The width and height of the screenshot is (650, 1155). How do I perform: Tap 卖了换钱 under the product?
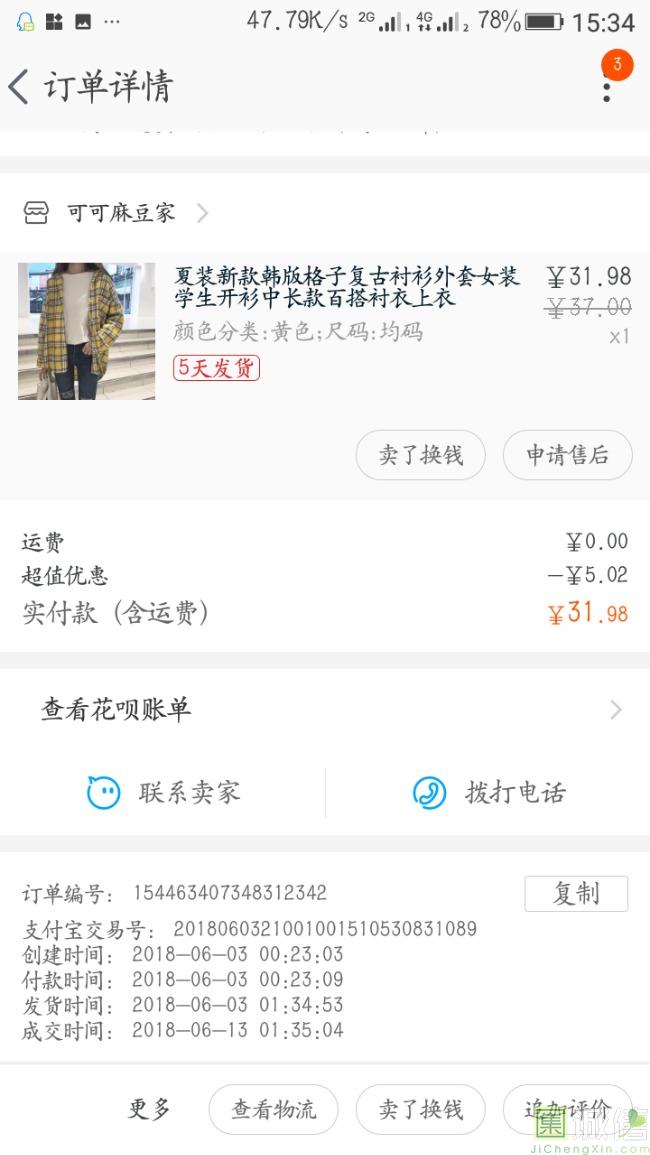pyautogui.click(x=420, y=455)
